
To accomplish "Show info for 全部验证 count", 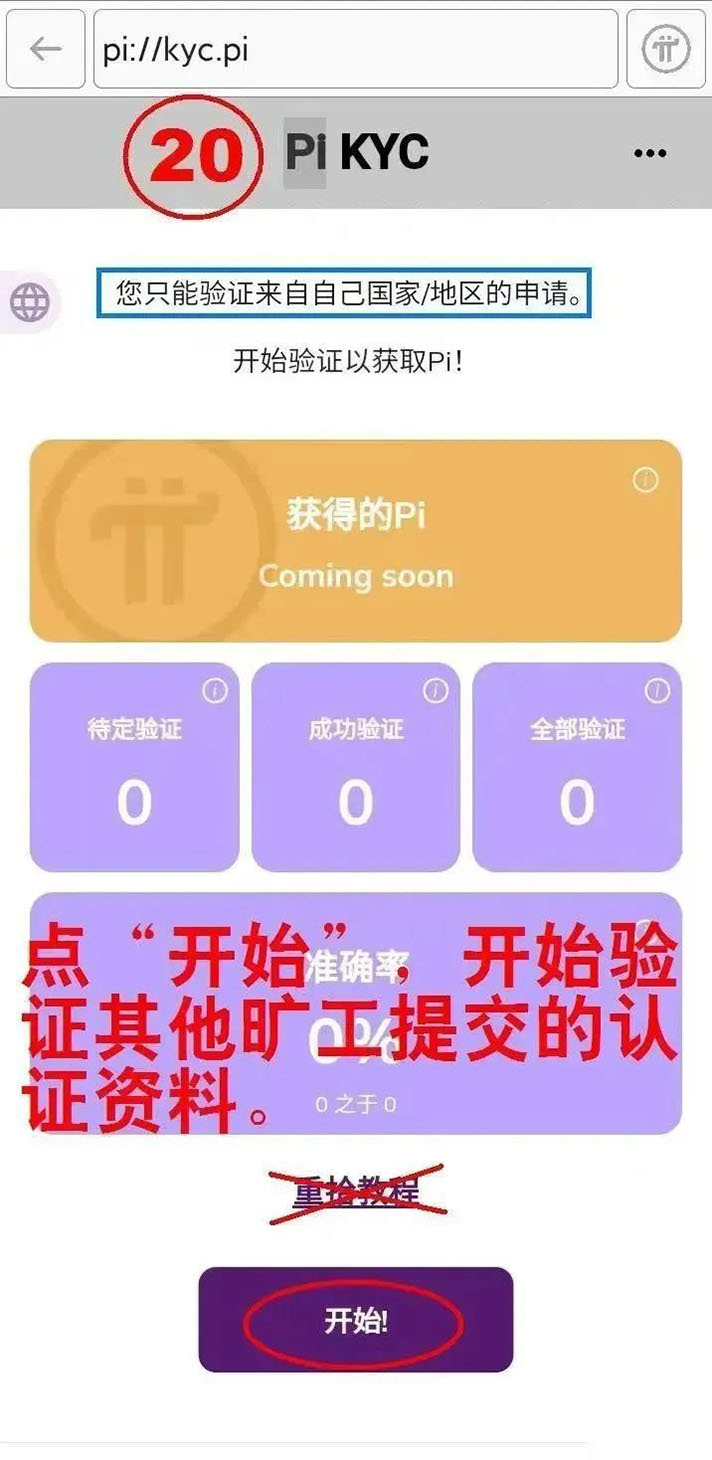I will [x=657, y=691].
